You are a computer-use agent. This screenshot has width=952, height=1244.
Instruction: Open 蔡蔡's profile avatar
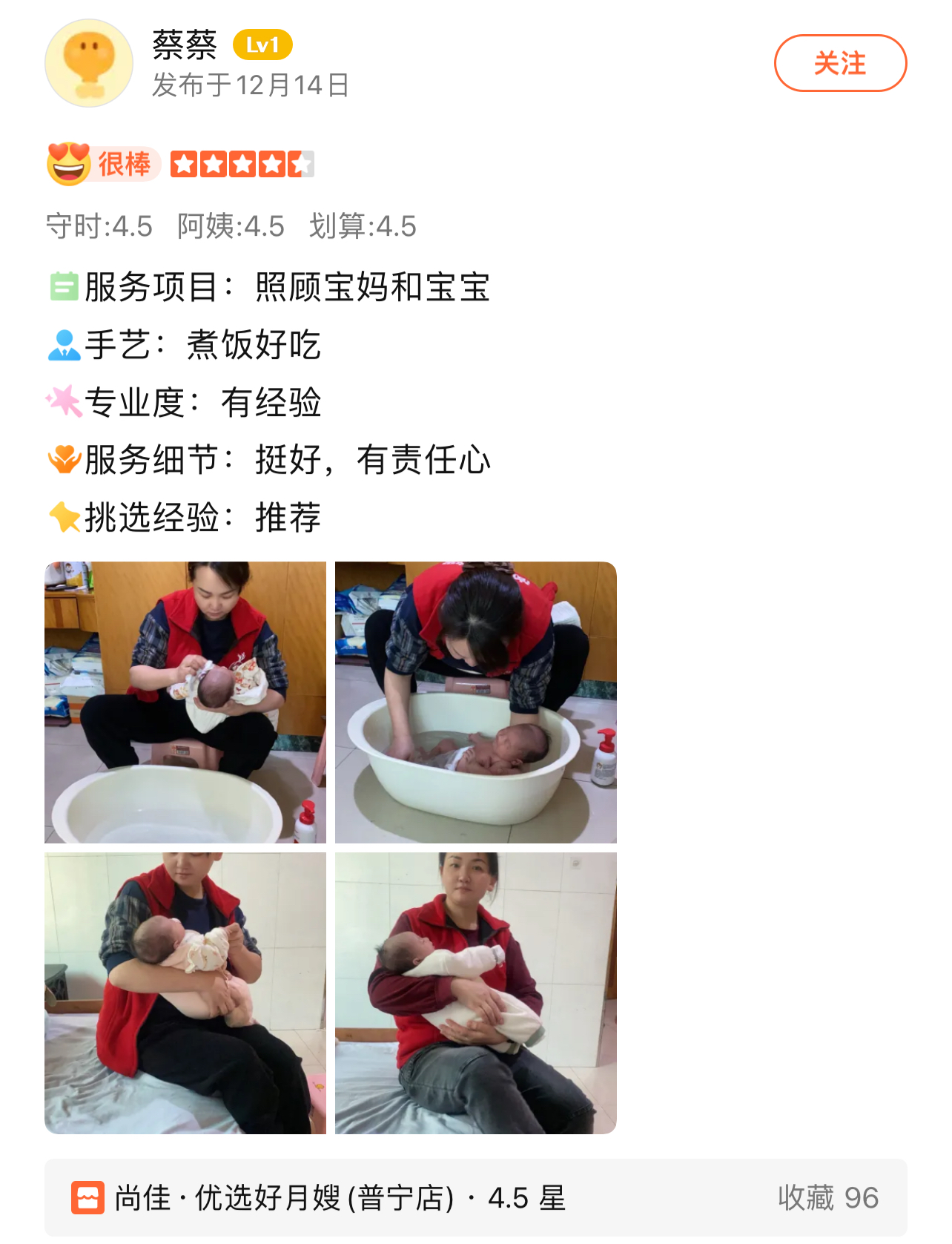(x=89, y=64)
